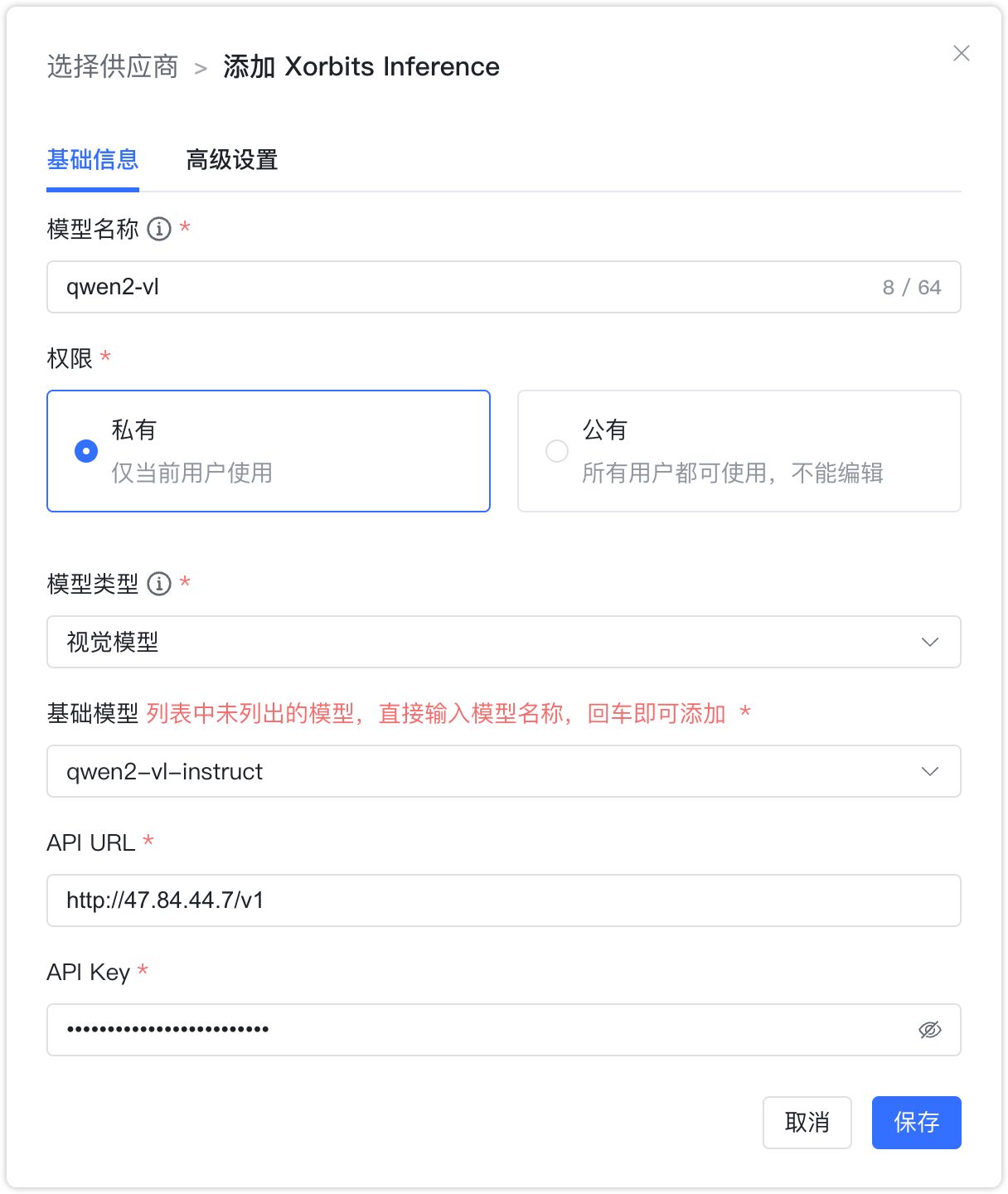Screen dimensions: 1008x1194
Task: Reveal the hidden API Key
Action: coord(930,1030)
